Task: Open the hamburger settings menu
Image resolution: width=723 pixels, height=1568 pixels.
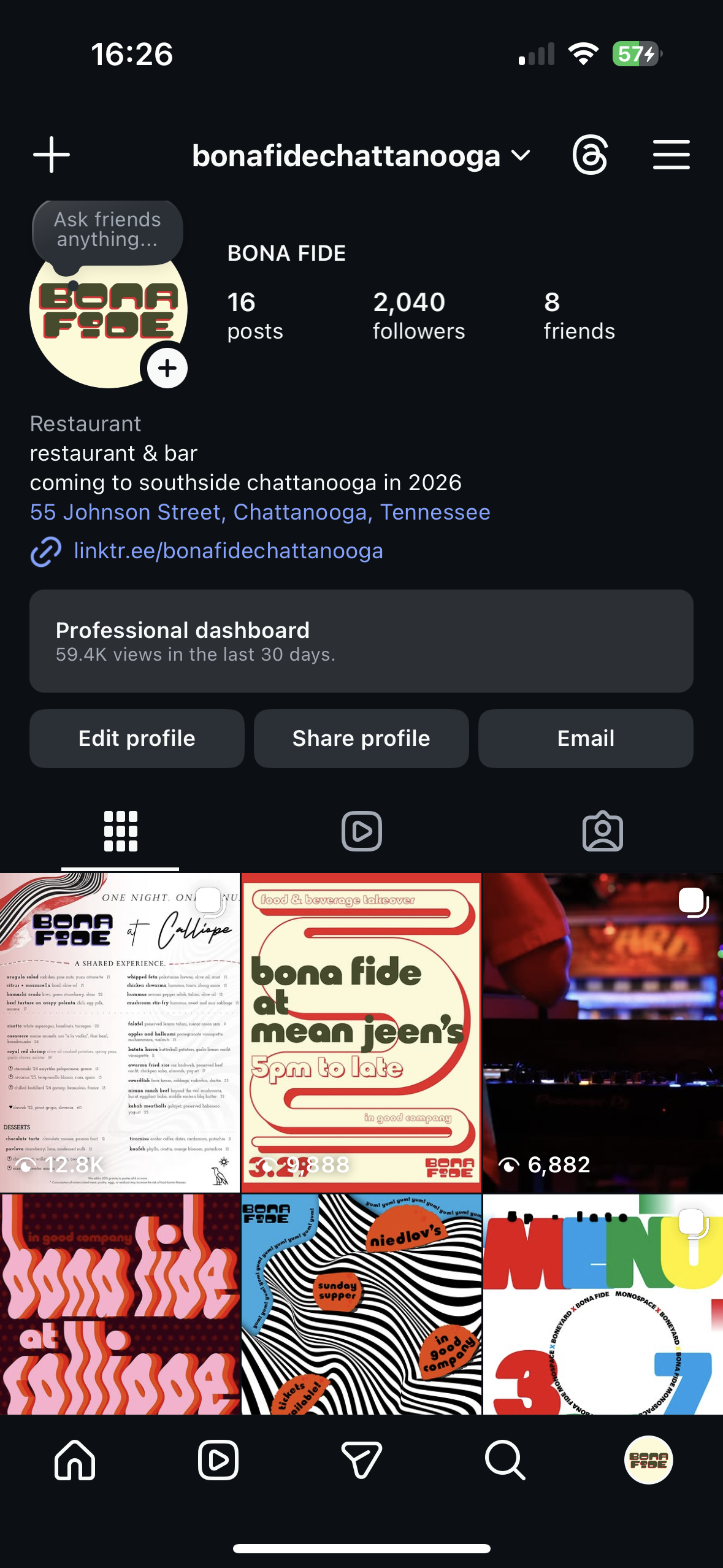Action: pyautogui.click(x=671, y=155)
